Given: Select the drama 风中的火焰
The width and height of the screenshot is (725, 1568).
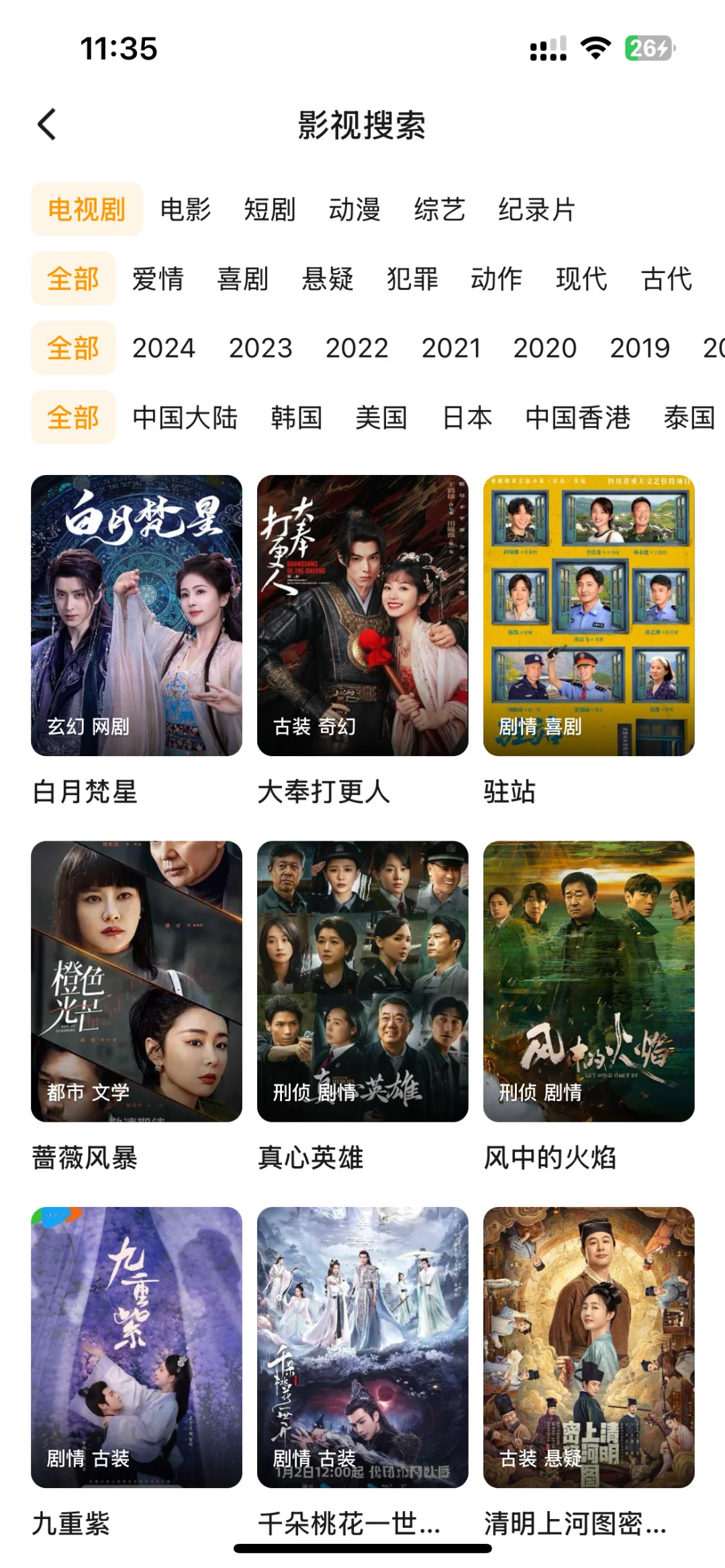Looking at the screenshot, I should 589,981.
